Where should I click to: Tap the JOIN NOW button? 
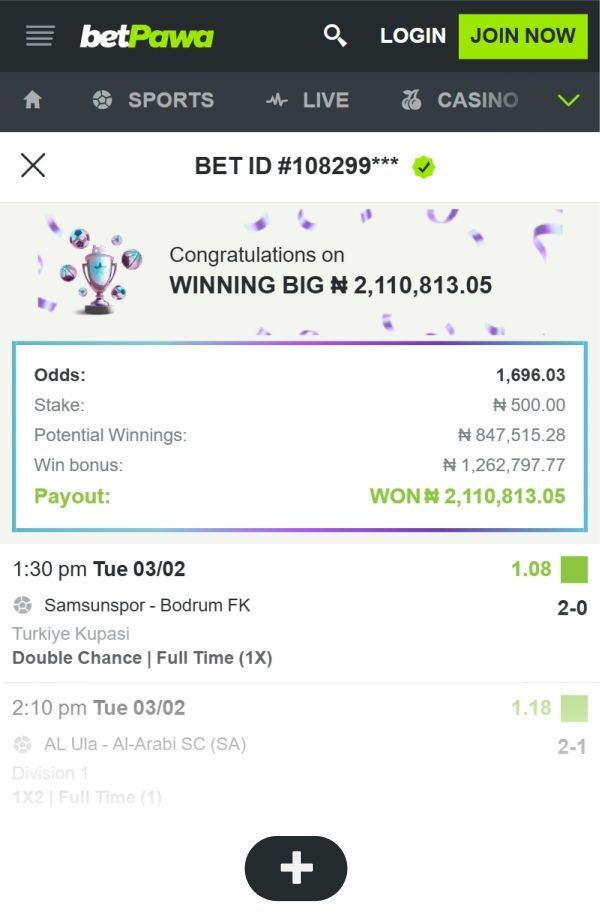click(522, 36)
